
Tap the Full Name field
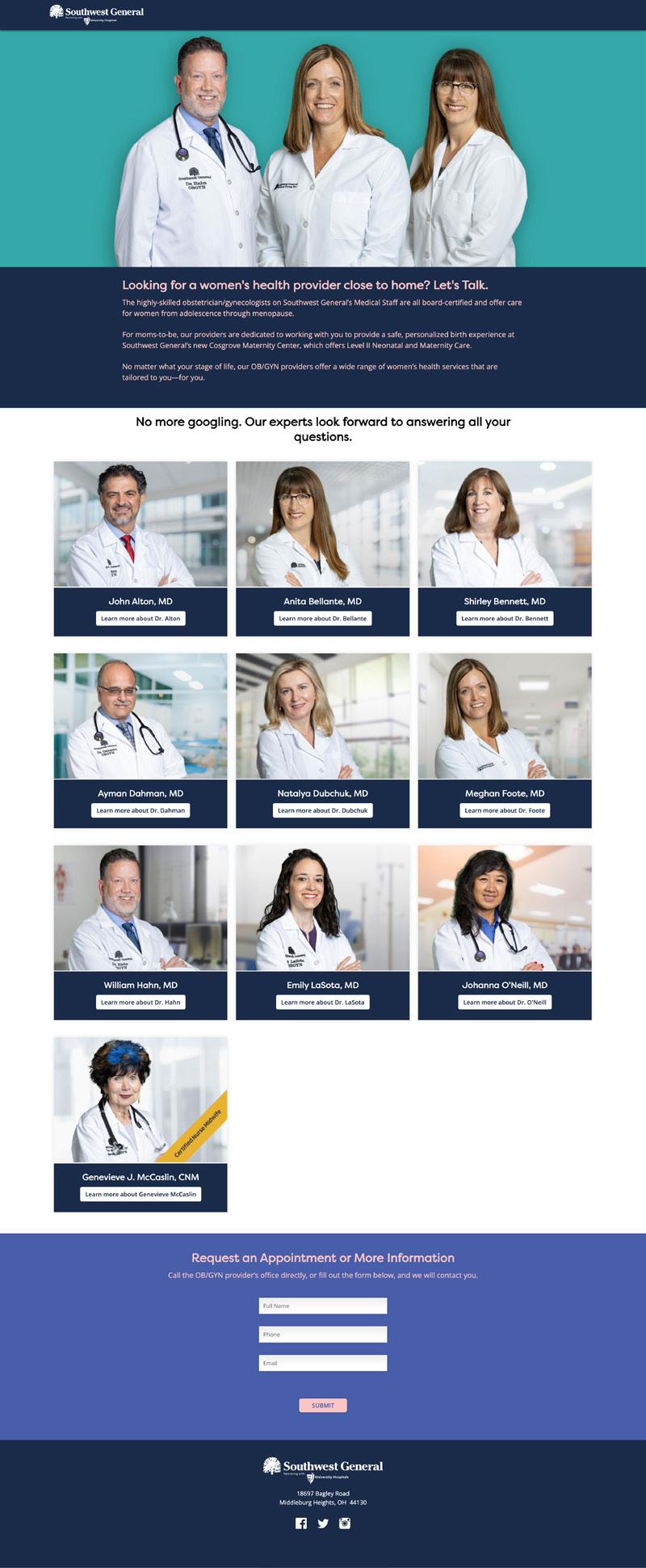[323, 1305]
